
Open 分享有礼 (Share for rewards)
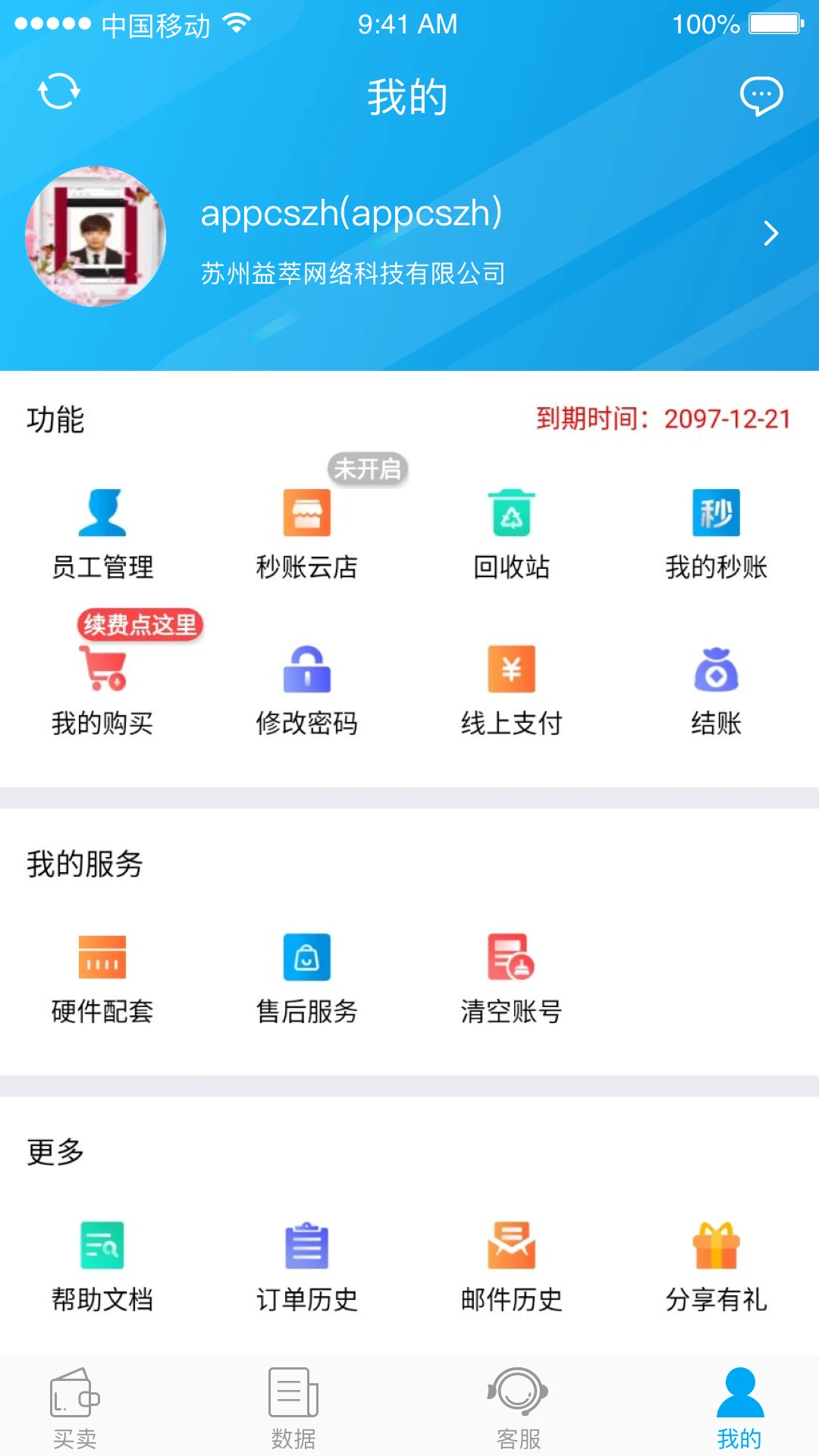pos(716,1266)
